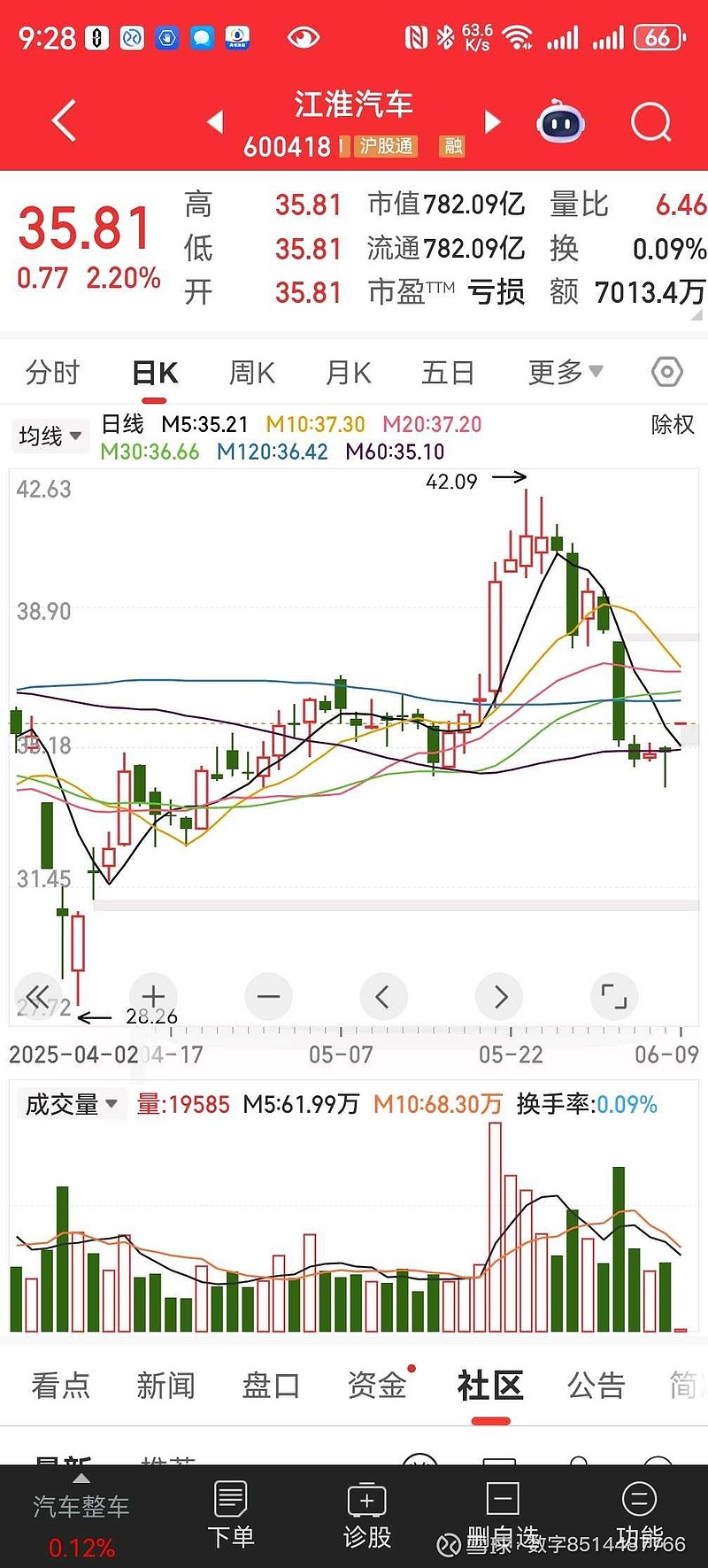
Task: Zoom out the K-line chart
Action: [268, 996]
